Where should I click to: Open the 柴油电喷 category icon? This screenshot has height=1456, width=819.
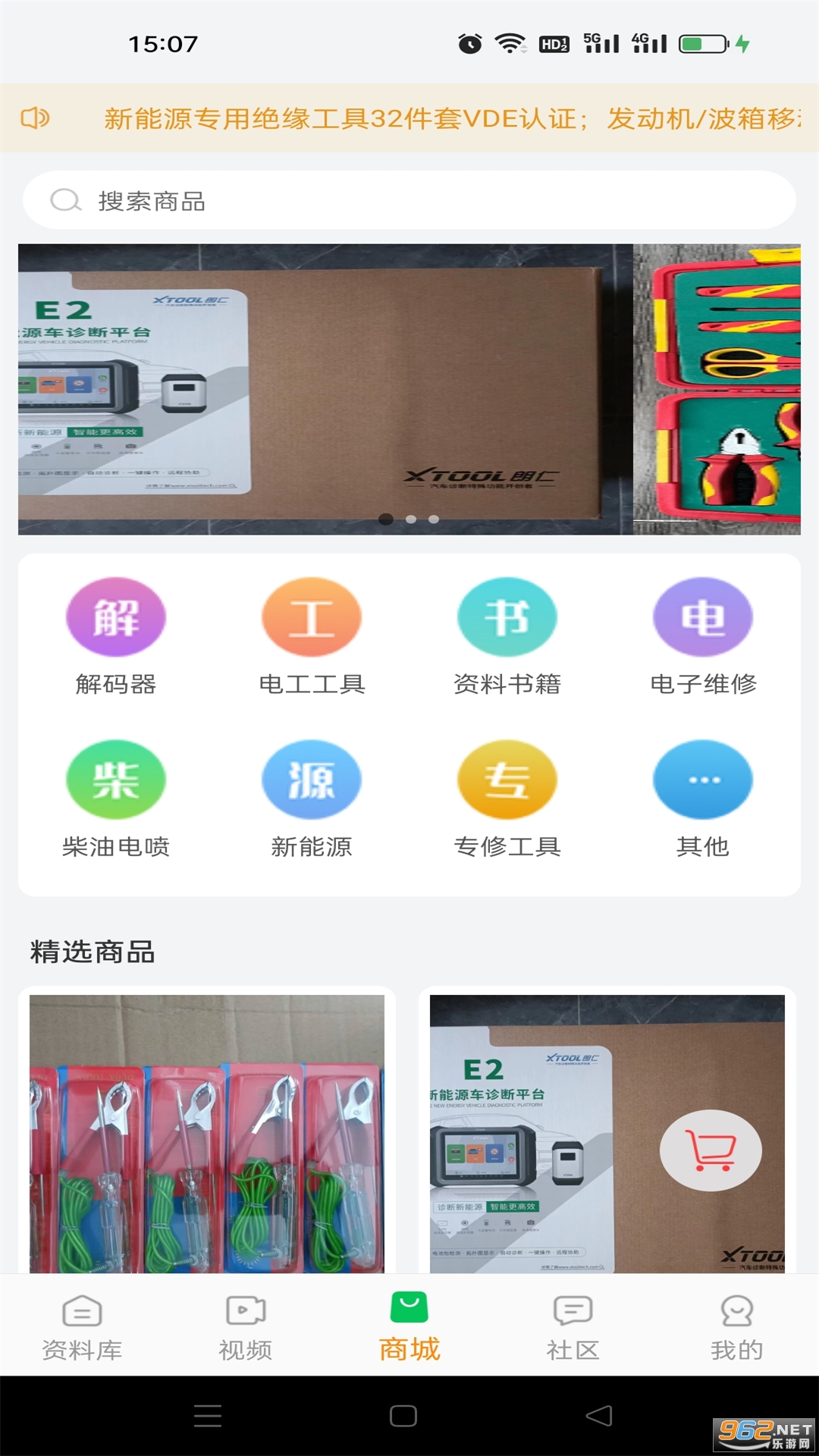click(x=115, y=780)
